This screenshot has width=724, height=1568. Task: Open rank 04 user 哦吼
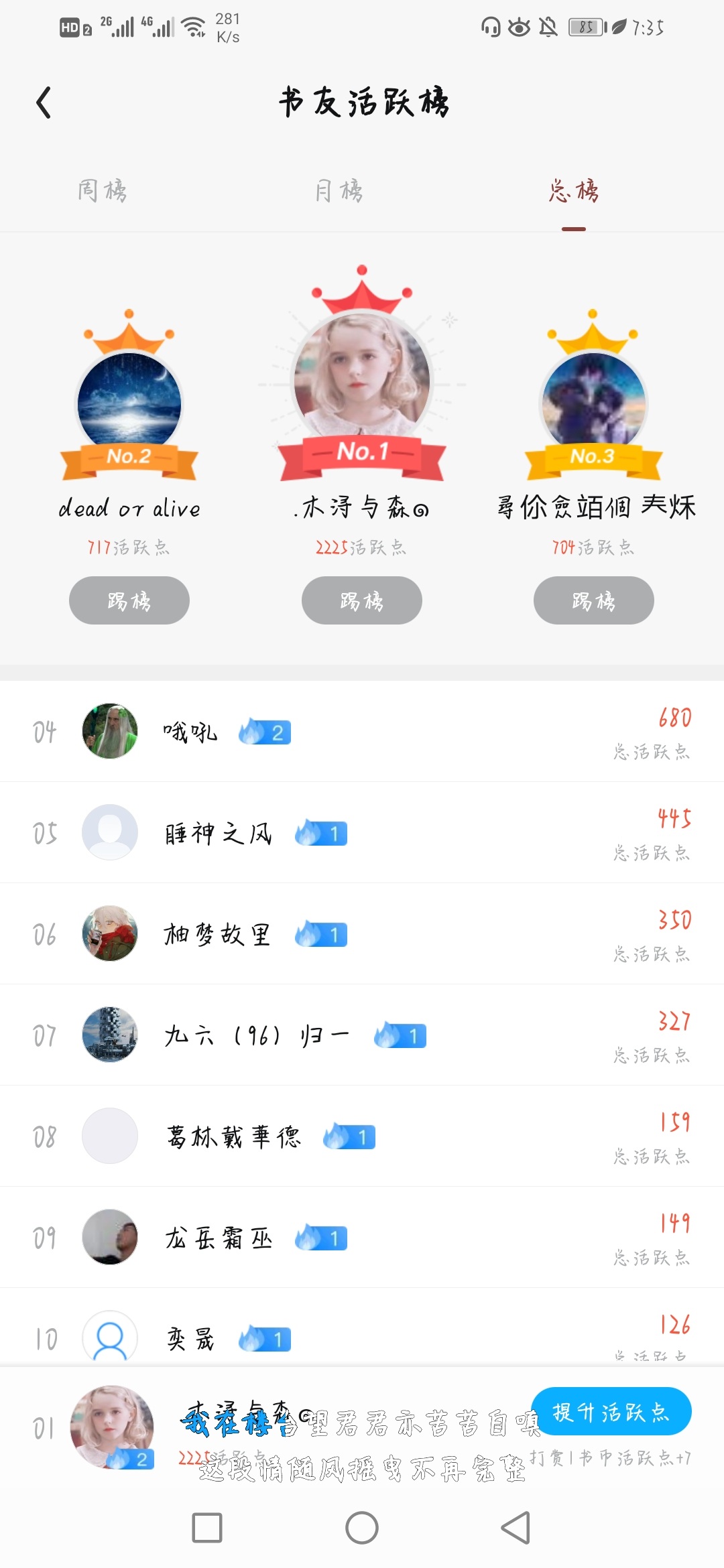(190, 732)
